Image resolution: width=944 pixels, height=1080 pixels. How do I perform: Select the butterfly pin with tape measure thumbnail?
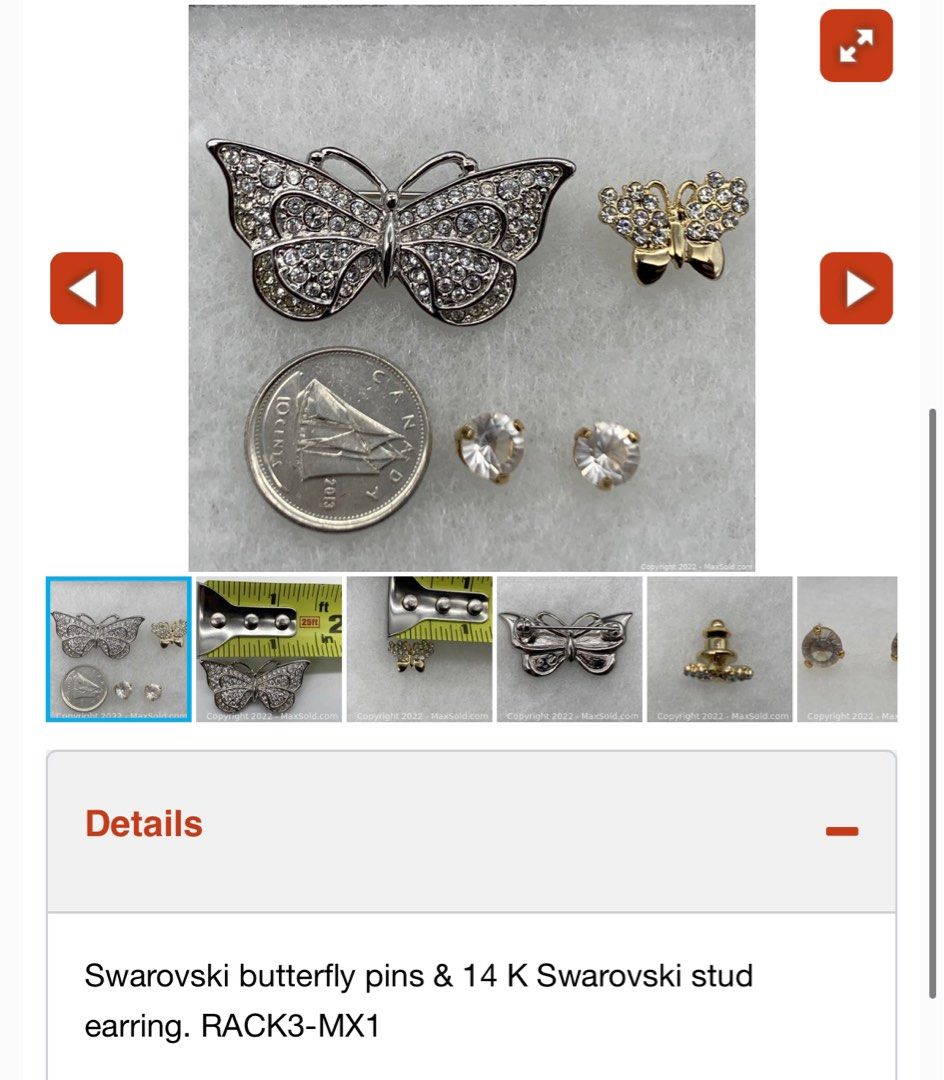[269, 649]
